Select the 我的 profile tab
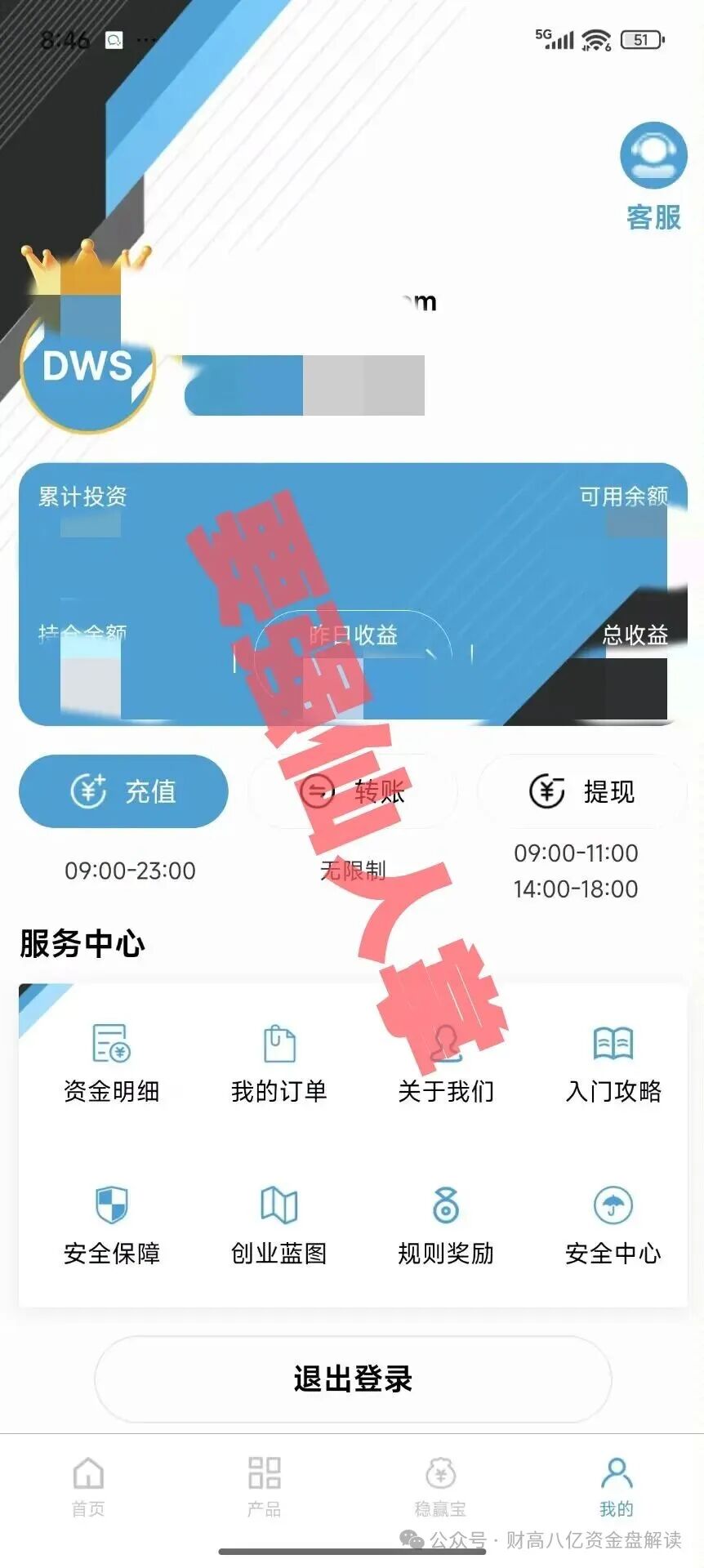This screenshot has height=1568, width=704. [616, 1486]
